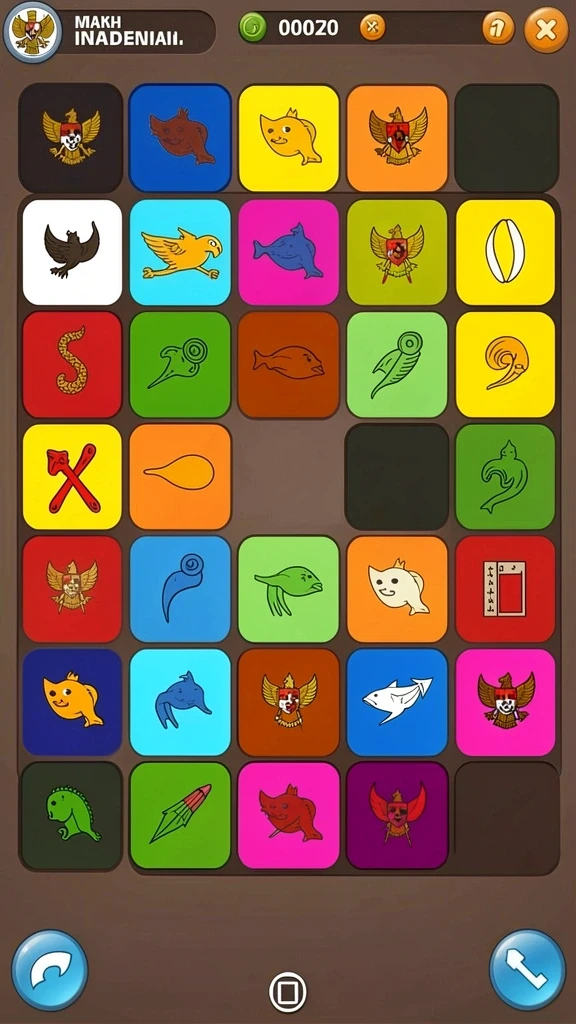Tap the blue curved-arrow undo button

50,969
